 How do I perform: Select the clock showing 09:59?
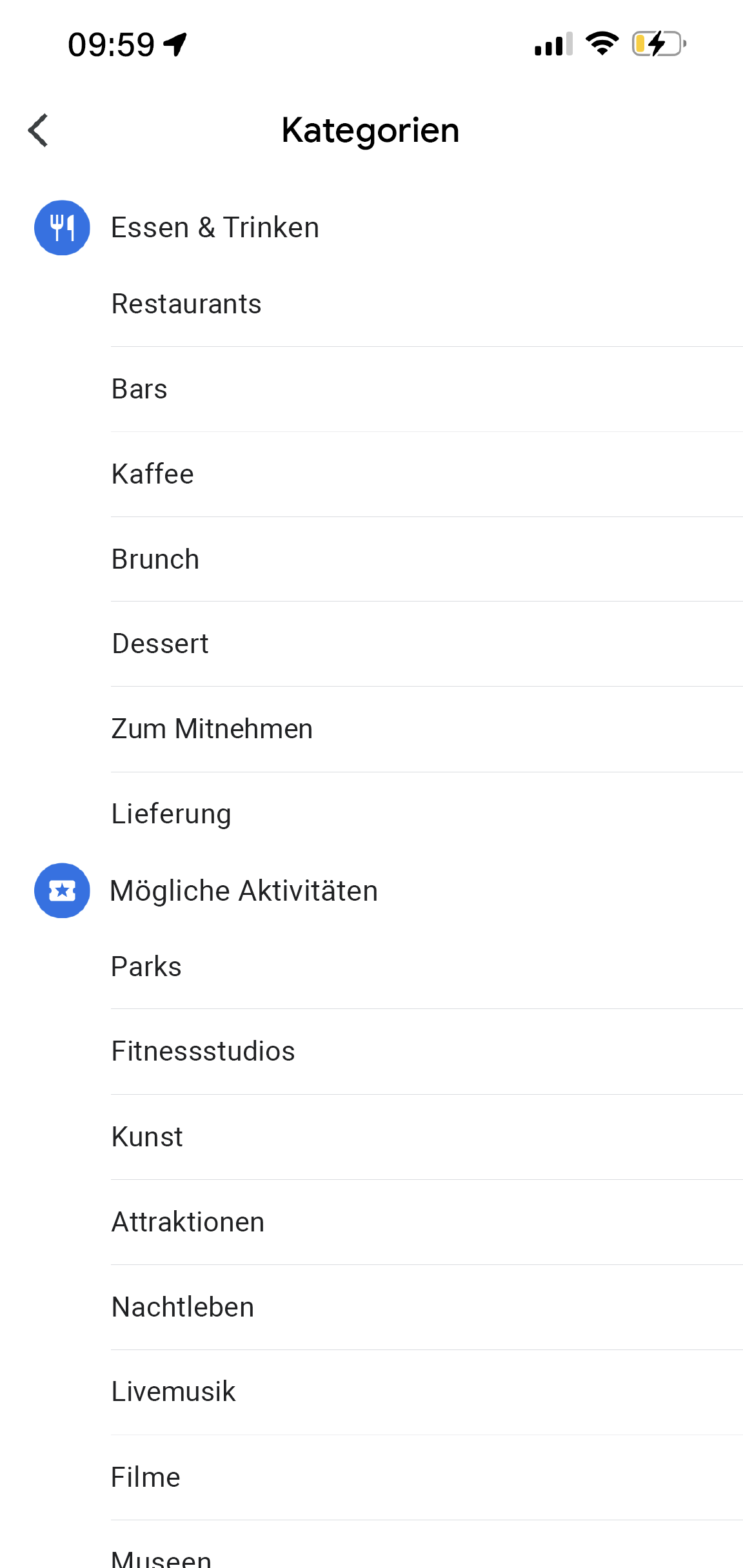(110, 43)
